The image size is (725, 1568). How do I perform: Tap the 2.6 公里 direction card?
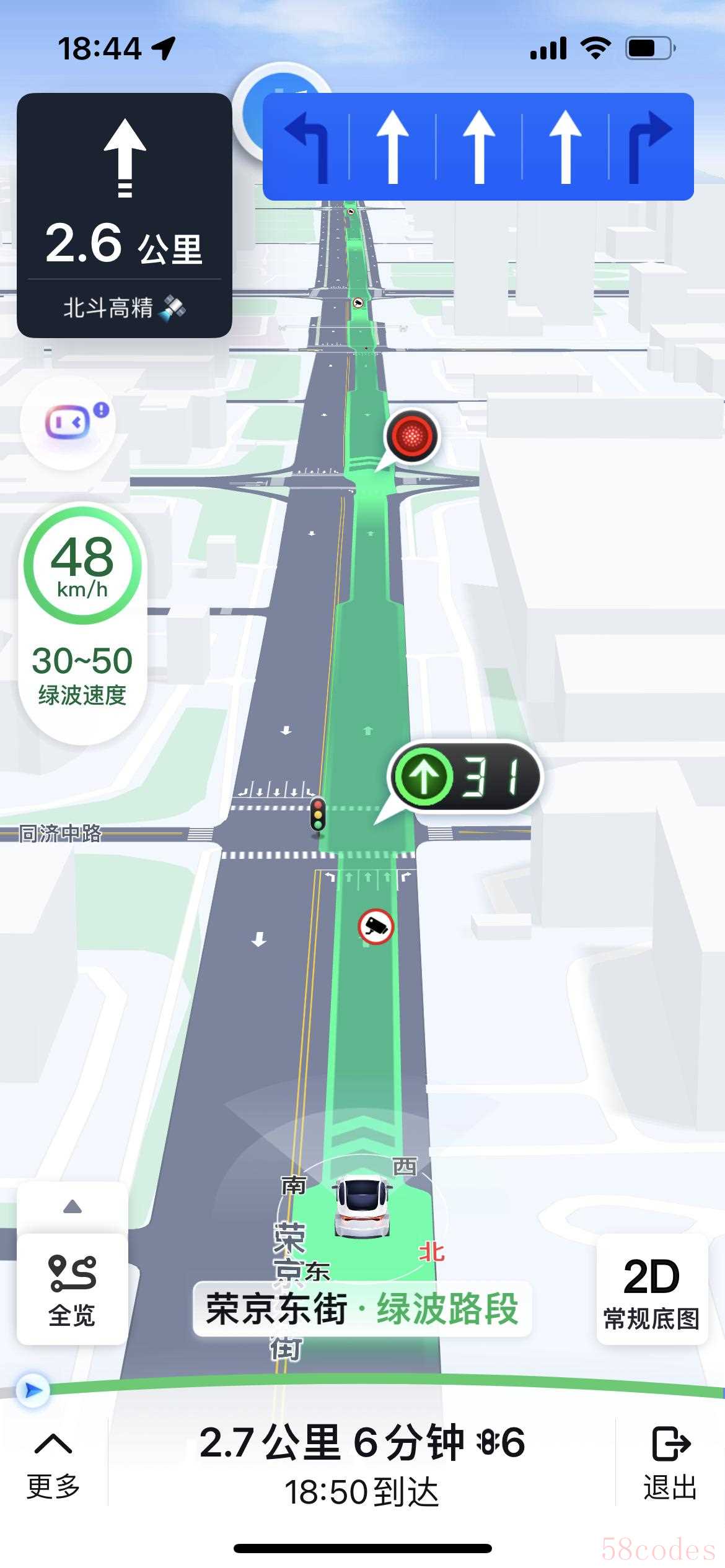pos(124,215)
